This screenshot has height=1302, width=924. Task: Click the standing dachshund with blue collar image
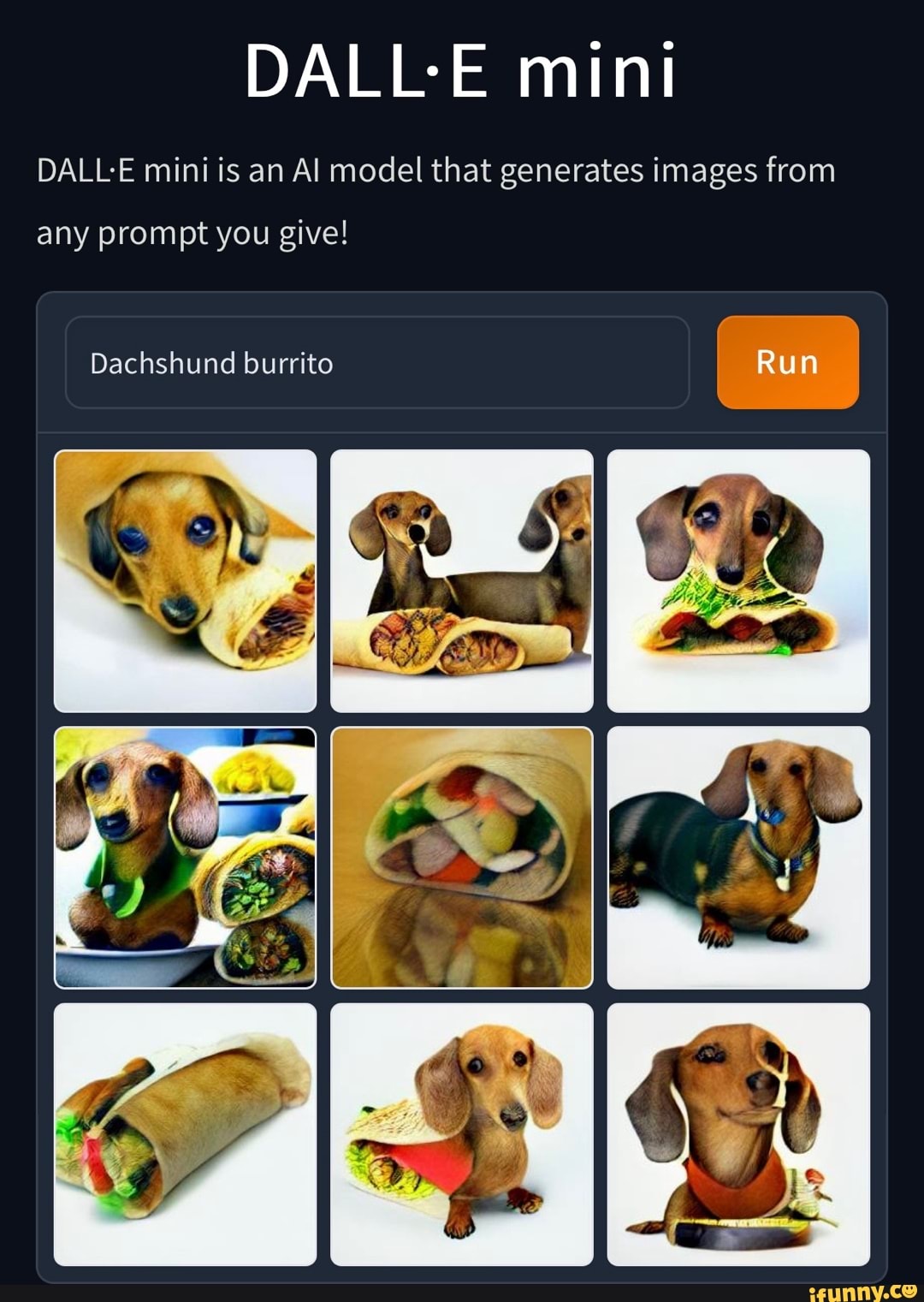point(737,858)
